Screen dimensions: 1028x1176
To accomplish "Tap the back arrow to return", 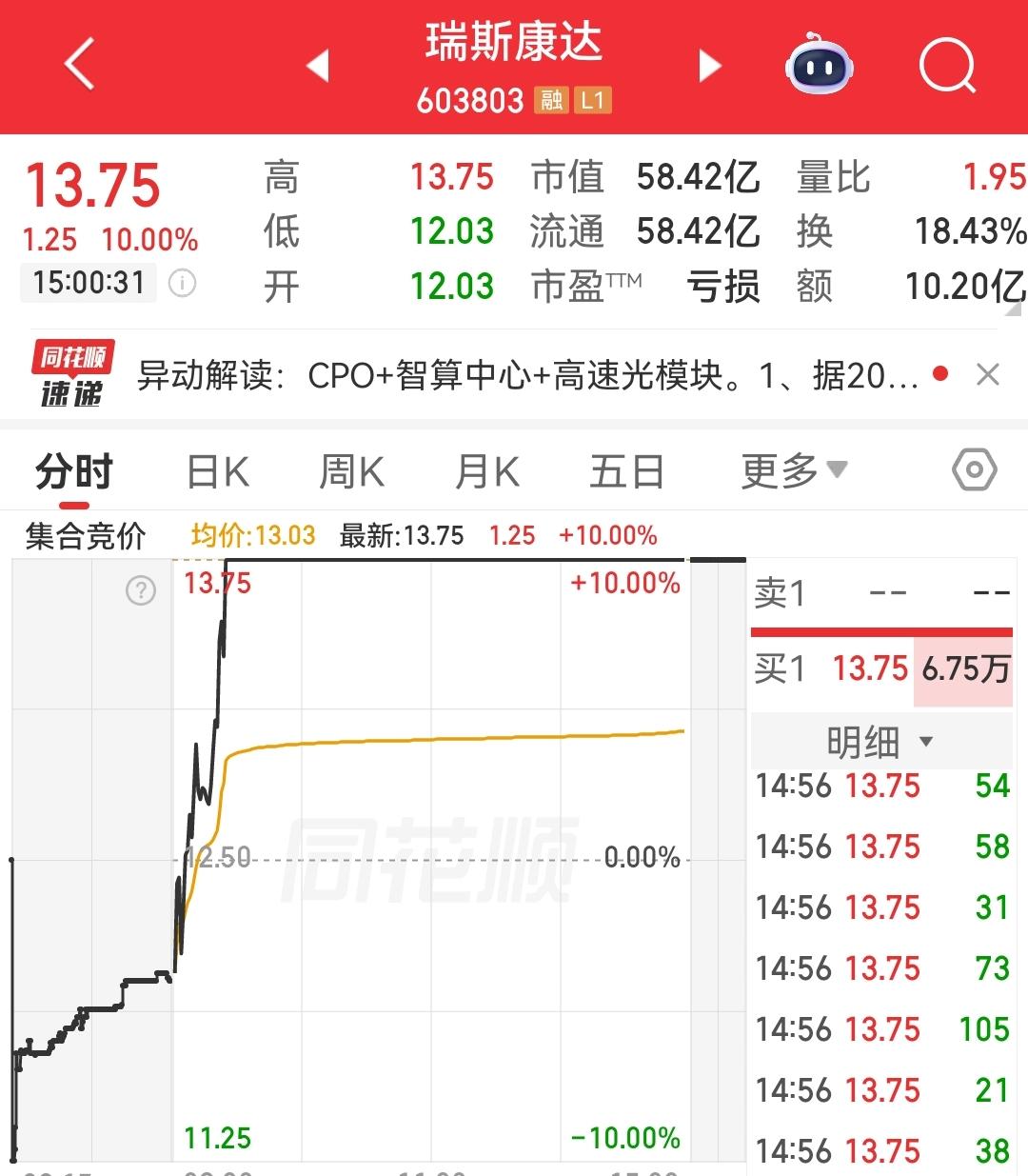I will (x=78, y=65).
